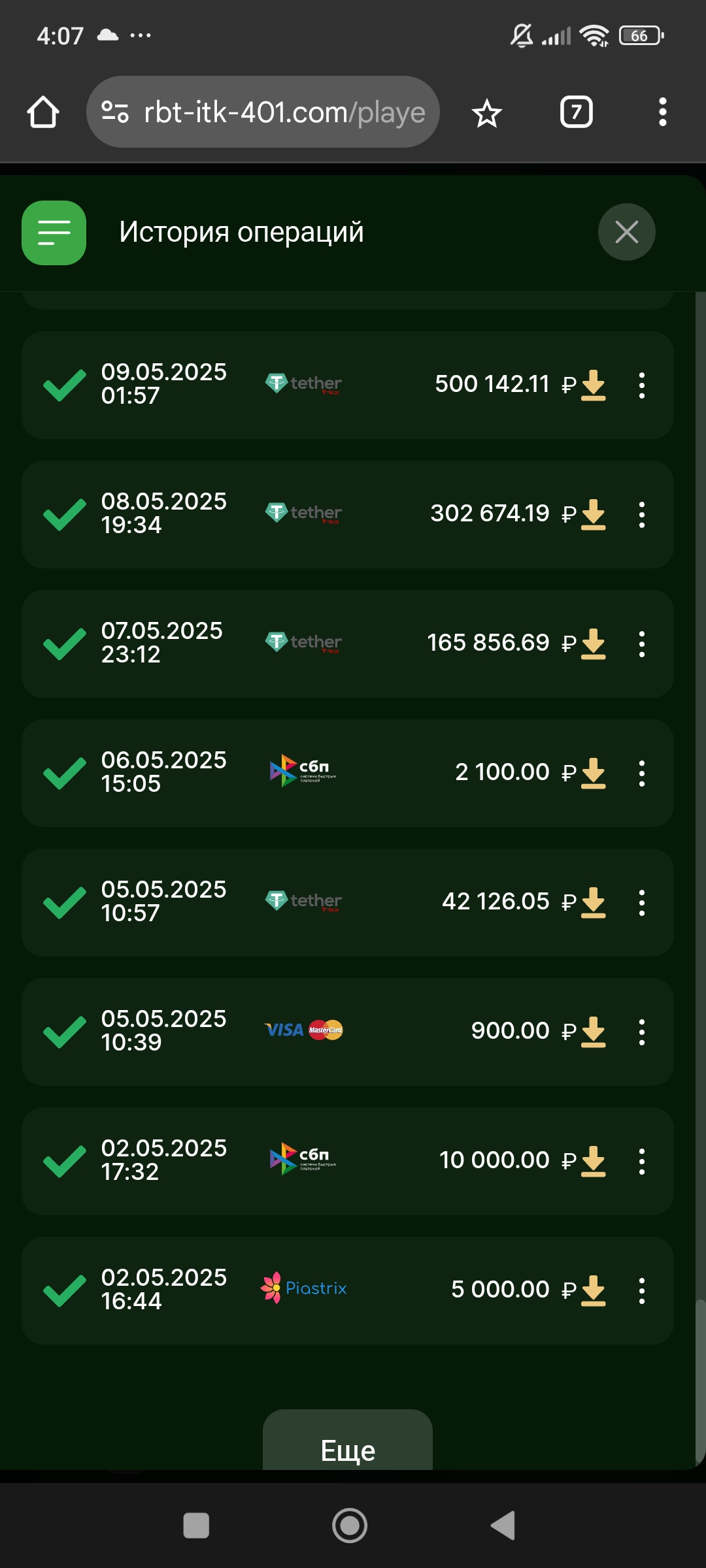706x1568 pixels.
Task: Go back using the system back button
Action: [503, 1526]
